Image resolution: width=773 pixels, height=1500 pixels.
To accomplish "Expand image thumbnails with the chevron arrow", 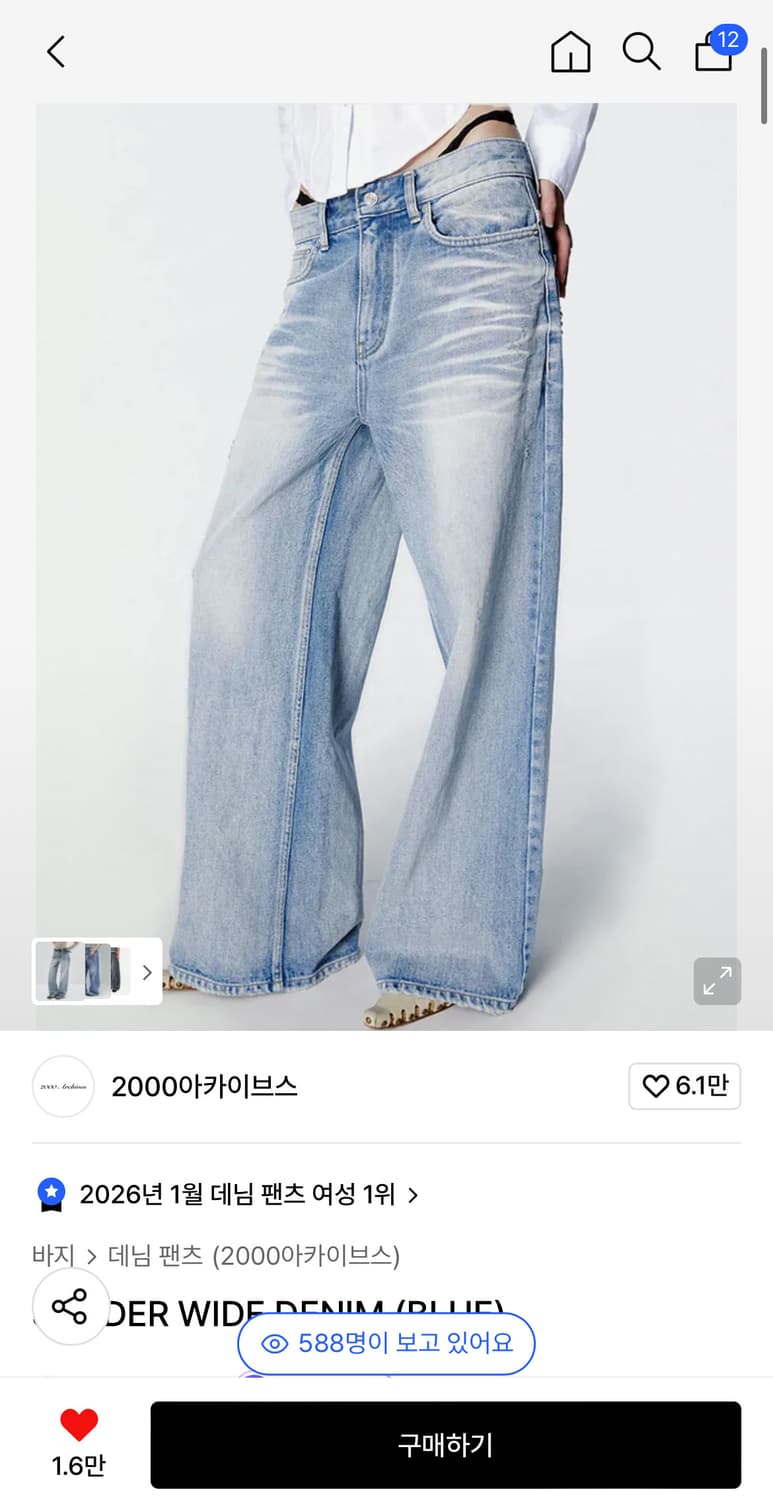I will click(x=147, y=970).
